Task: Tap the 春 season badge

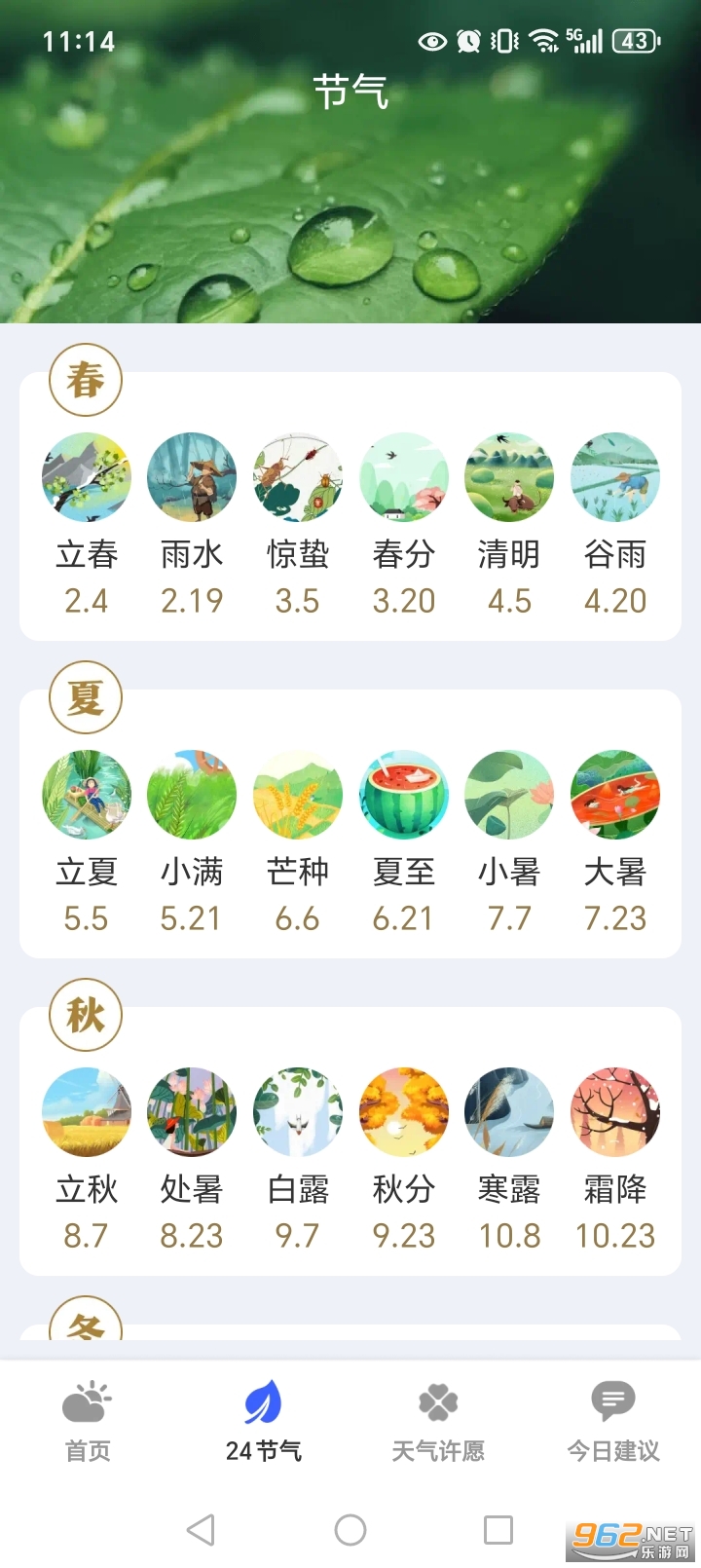Action: click(86, 381)
